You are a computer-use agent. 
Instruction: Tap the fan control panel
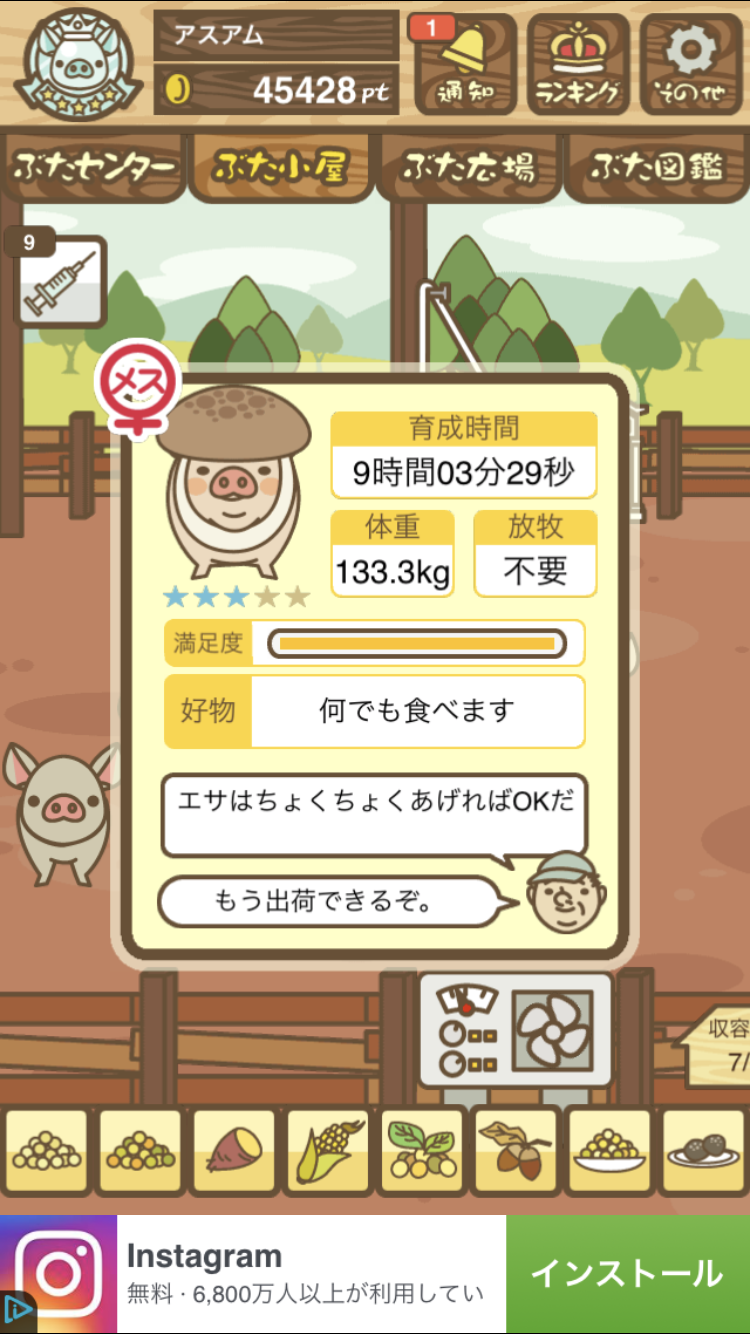click(x=515, y=1030)
